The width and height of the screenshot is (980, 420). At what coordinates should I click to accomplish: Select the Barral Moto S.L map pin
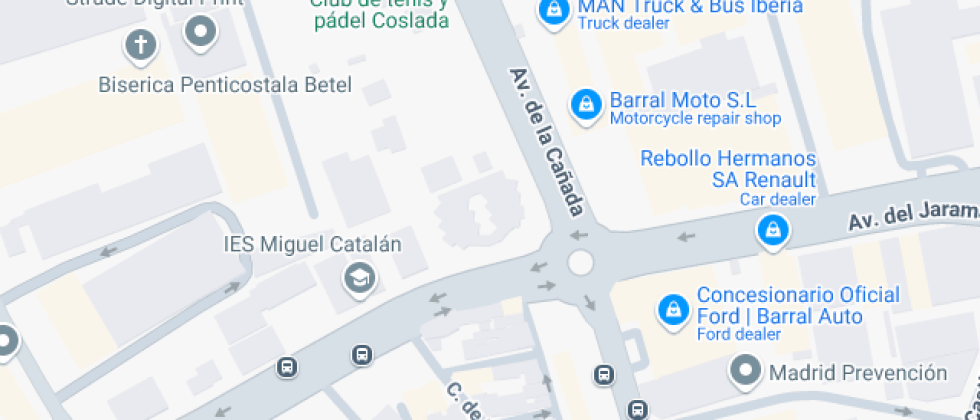coord(585,104)
